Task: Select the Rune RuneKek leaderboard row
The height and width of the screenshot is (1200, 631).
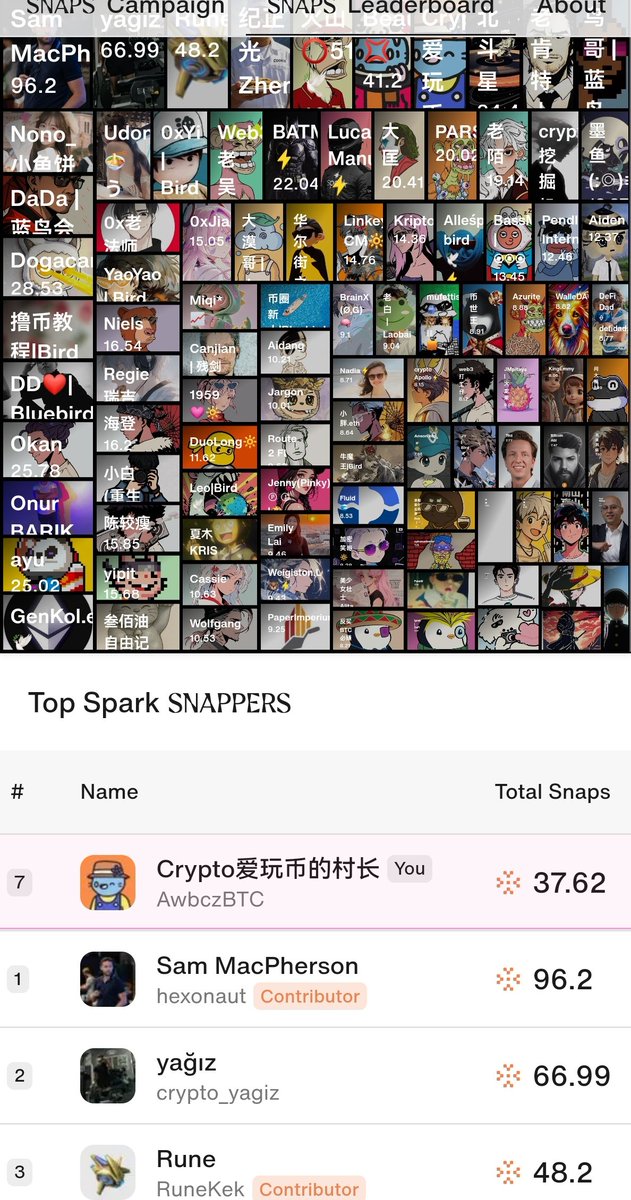Action: point(315,1171)
